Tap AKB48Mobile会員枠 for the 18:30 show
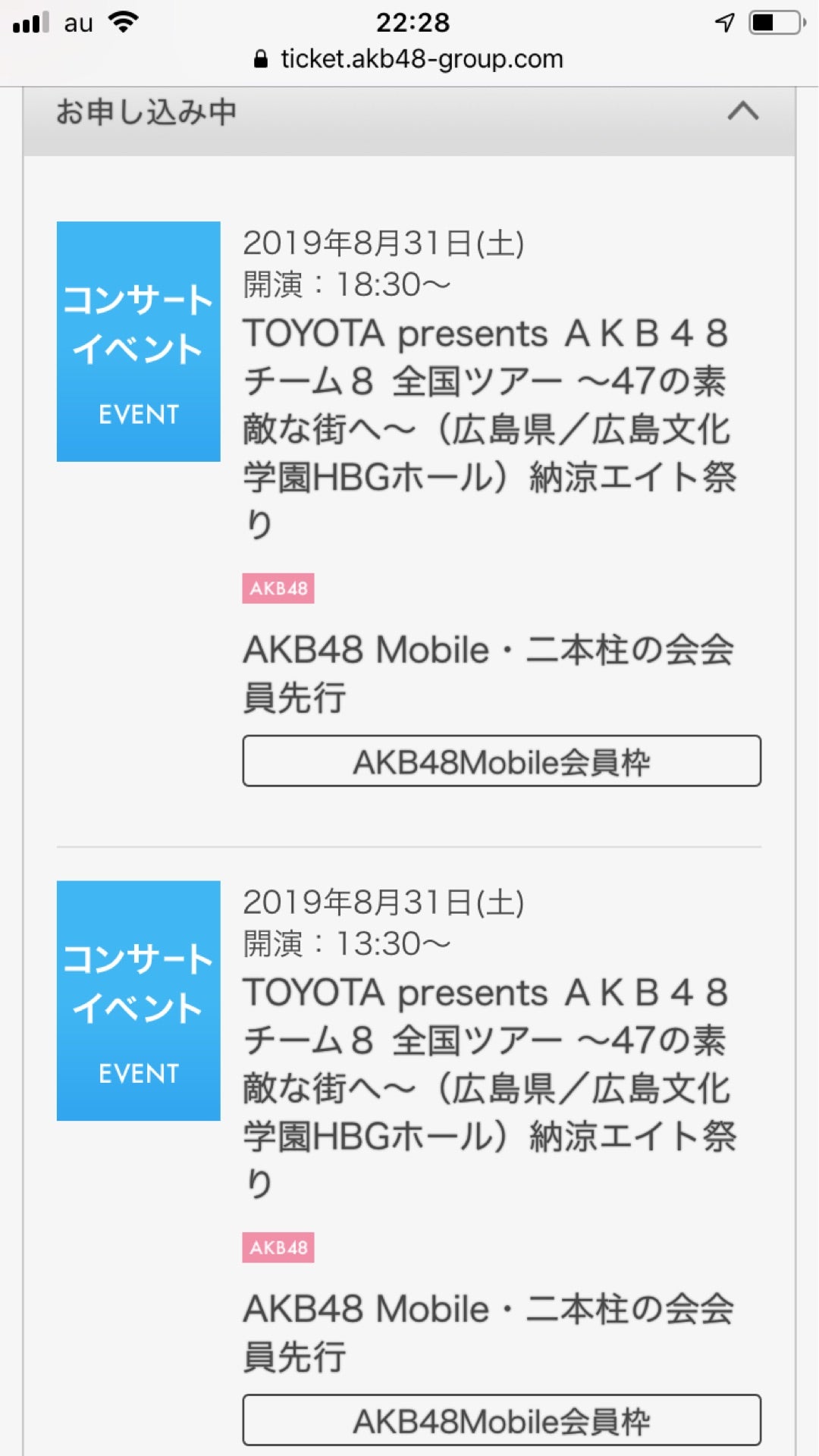The width and height of the screenshot is (819, 1456). pos(501,761)
